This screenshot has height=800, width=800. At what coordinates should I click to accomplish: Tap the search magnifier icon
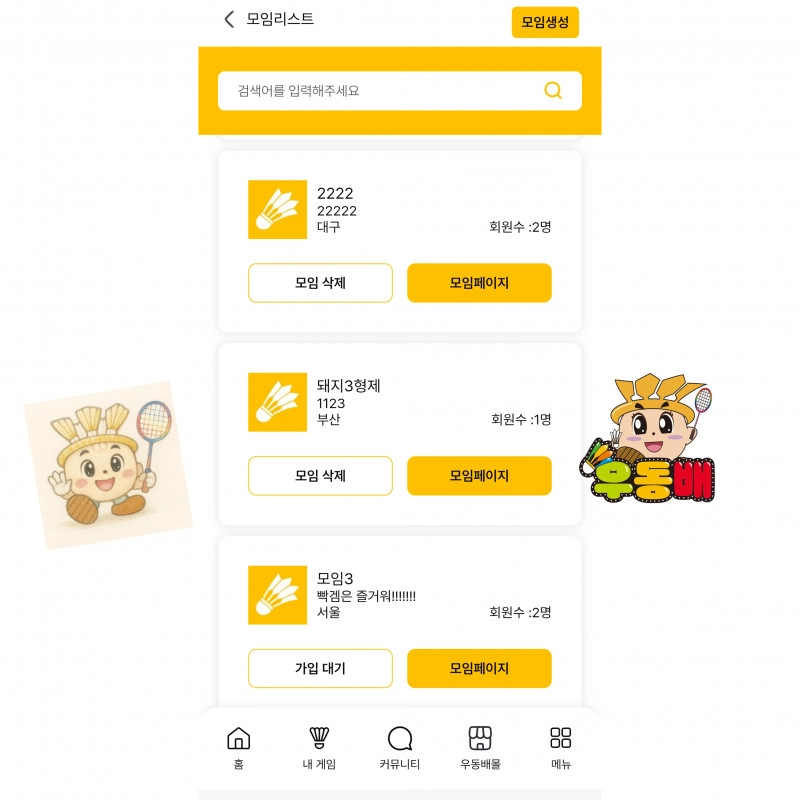click(553, 91)
